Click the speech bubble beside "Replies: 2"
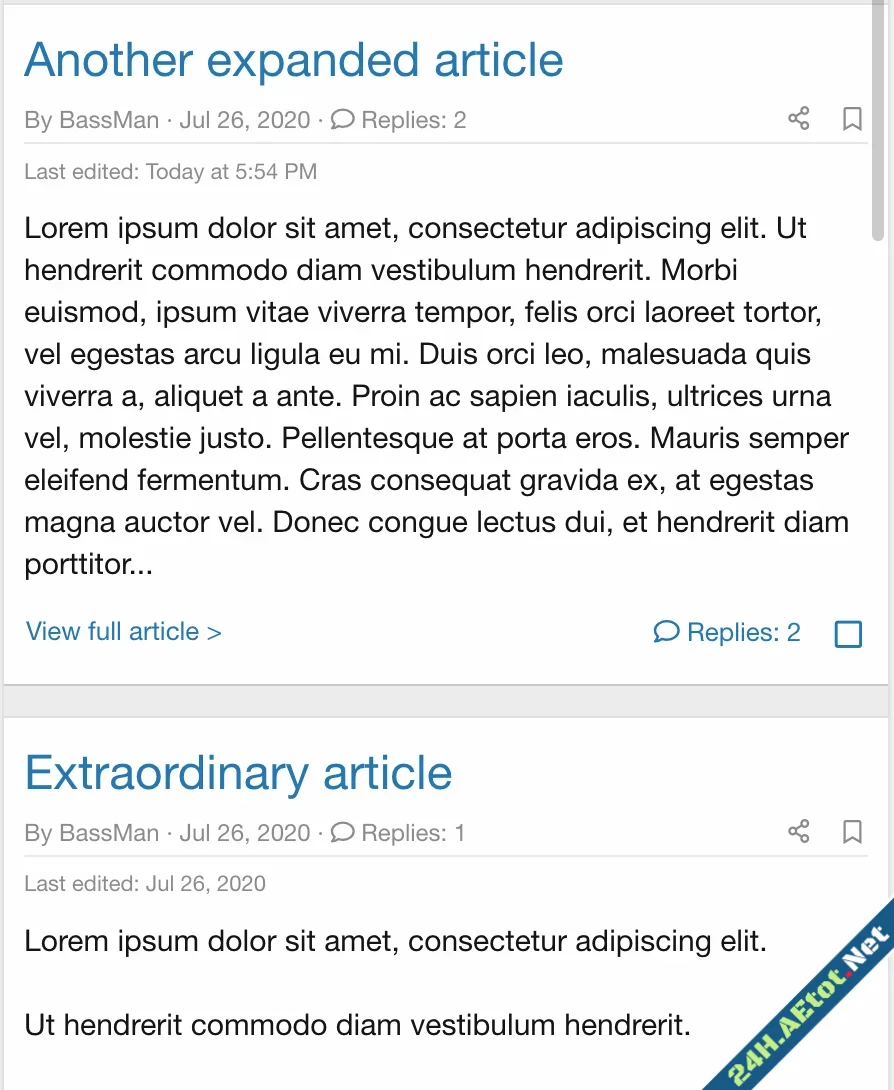 click(343, 119)
